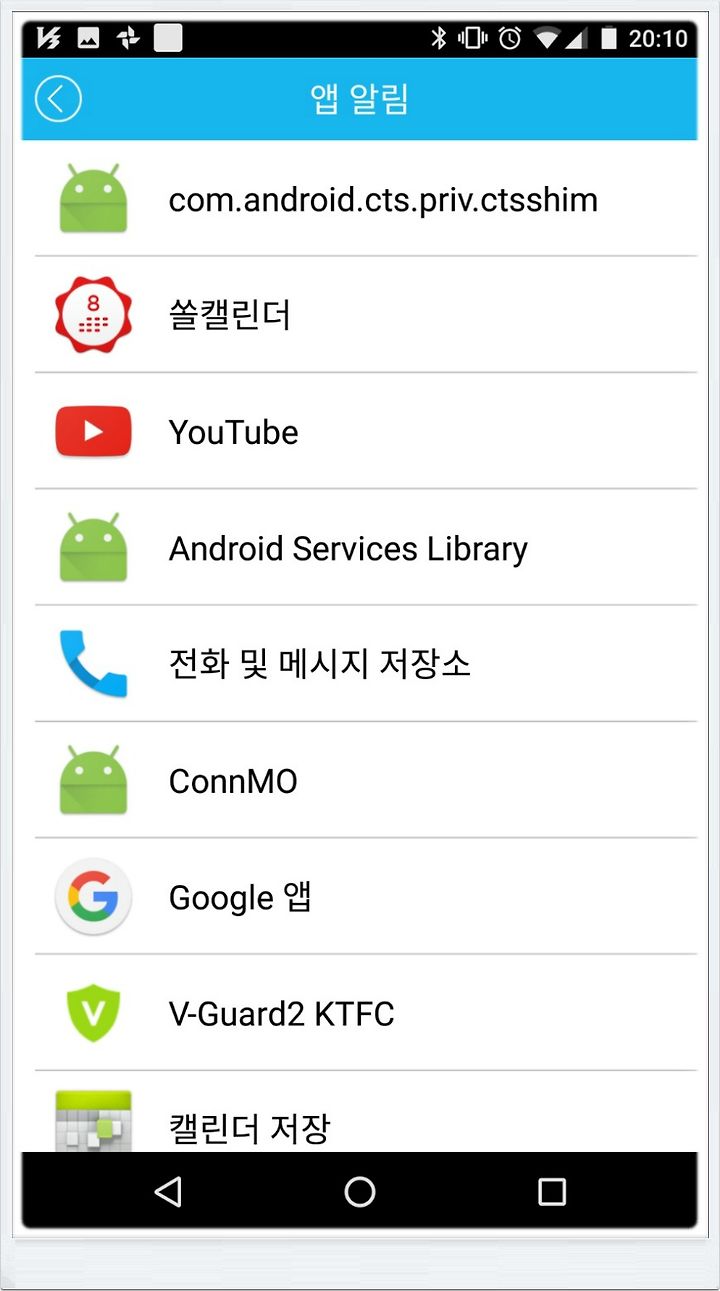Select 전화 및 메시지 저장소 row

360,663
